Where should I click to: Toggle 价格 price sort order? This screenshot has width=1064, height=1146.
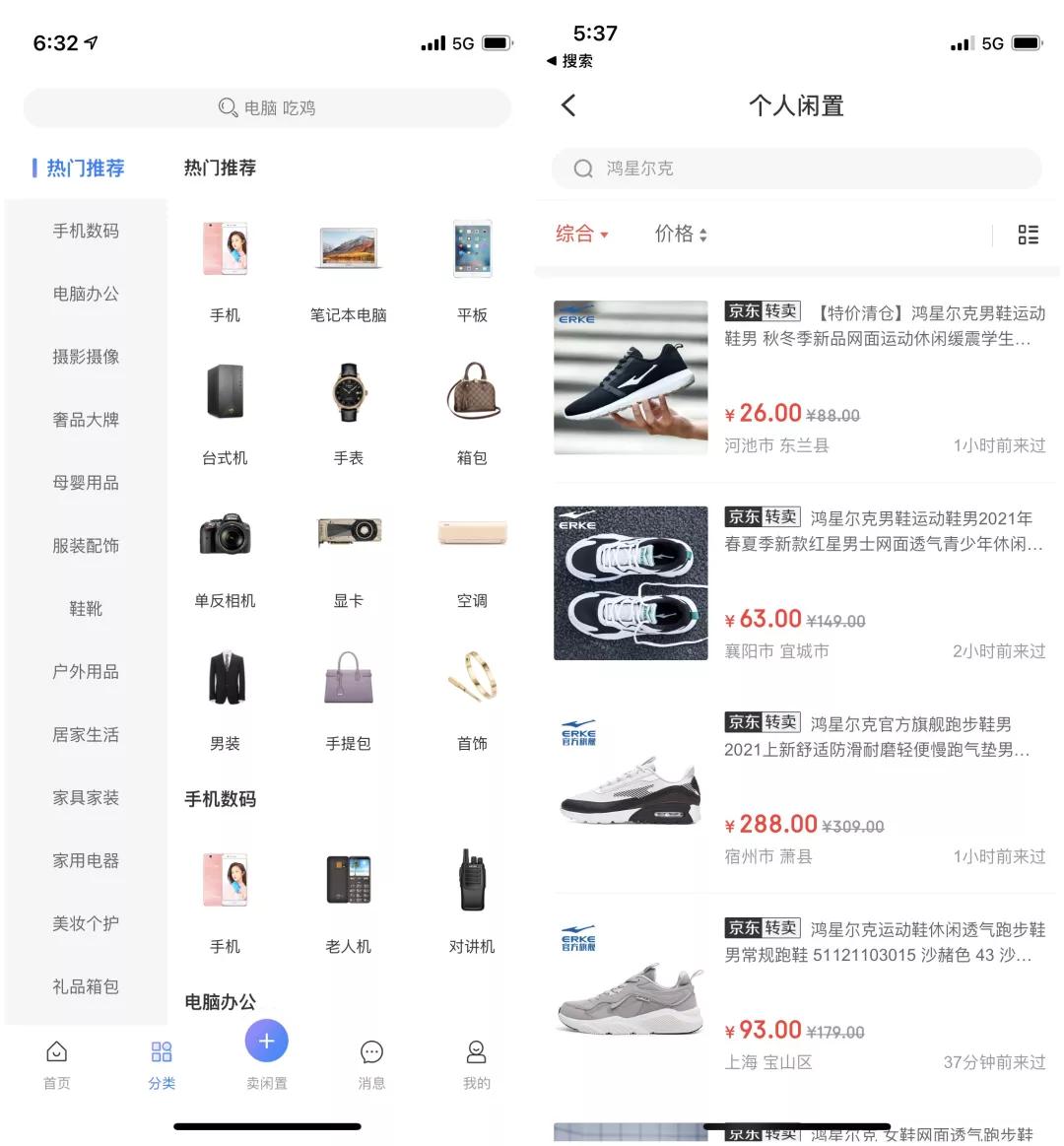pos(680,235)
